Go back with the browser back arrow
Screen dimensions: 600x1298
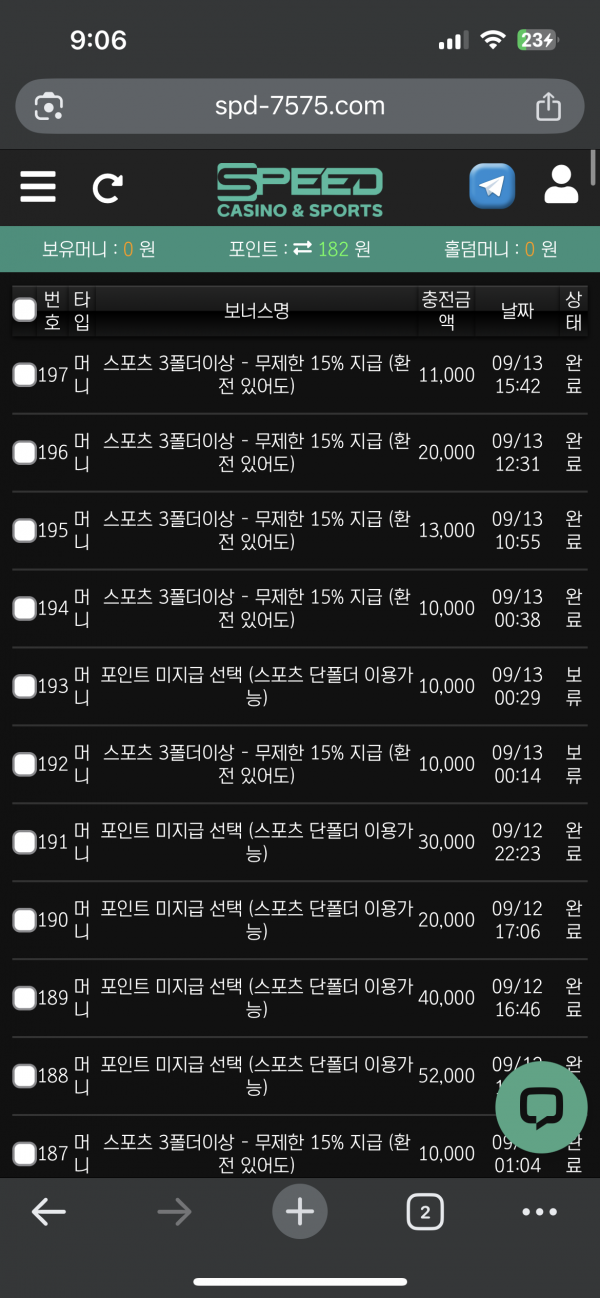click(48, 1213)
